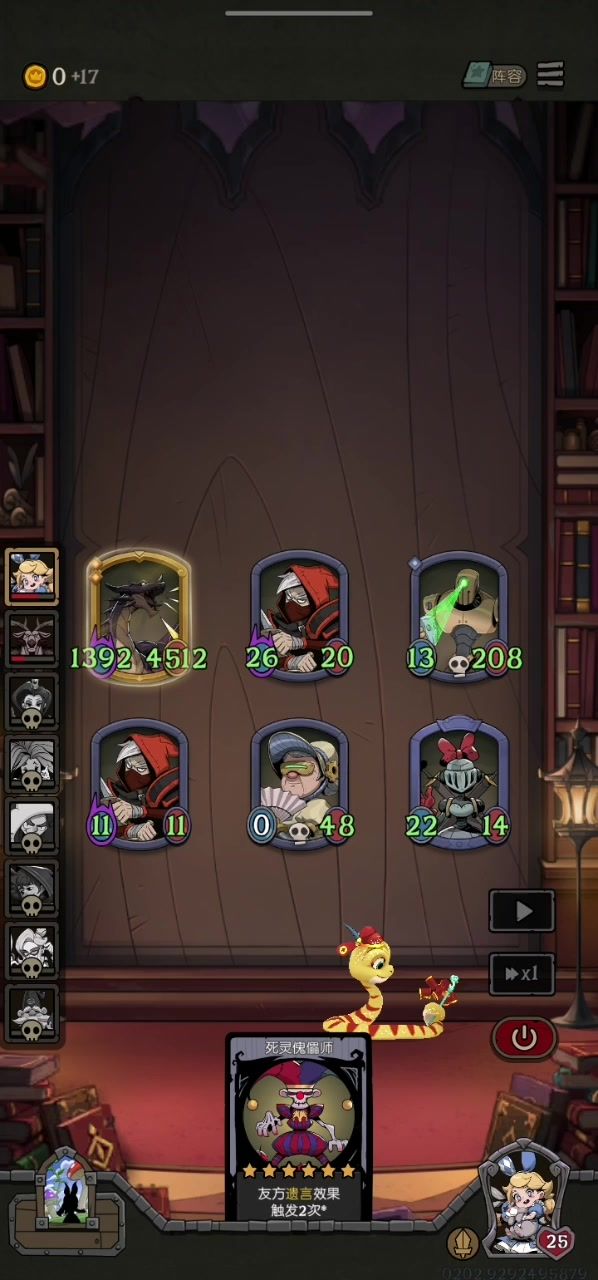The image size is (598, 1280).
Task: Select the red hooded unit with 26 attack
Action: 300,616
